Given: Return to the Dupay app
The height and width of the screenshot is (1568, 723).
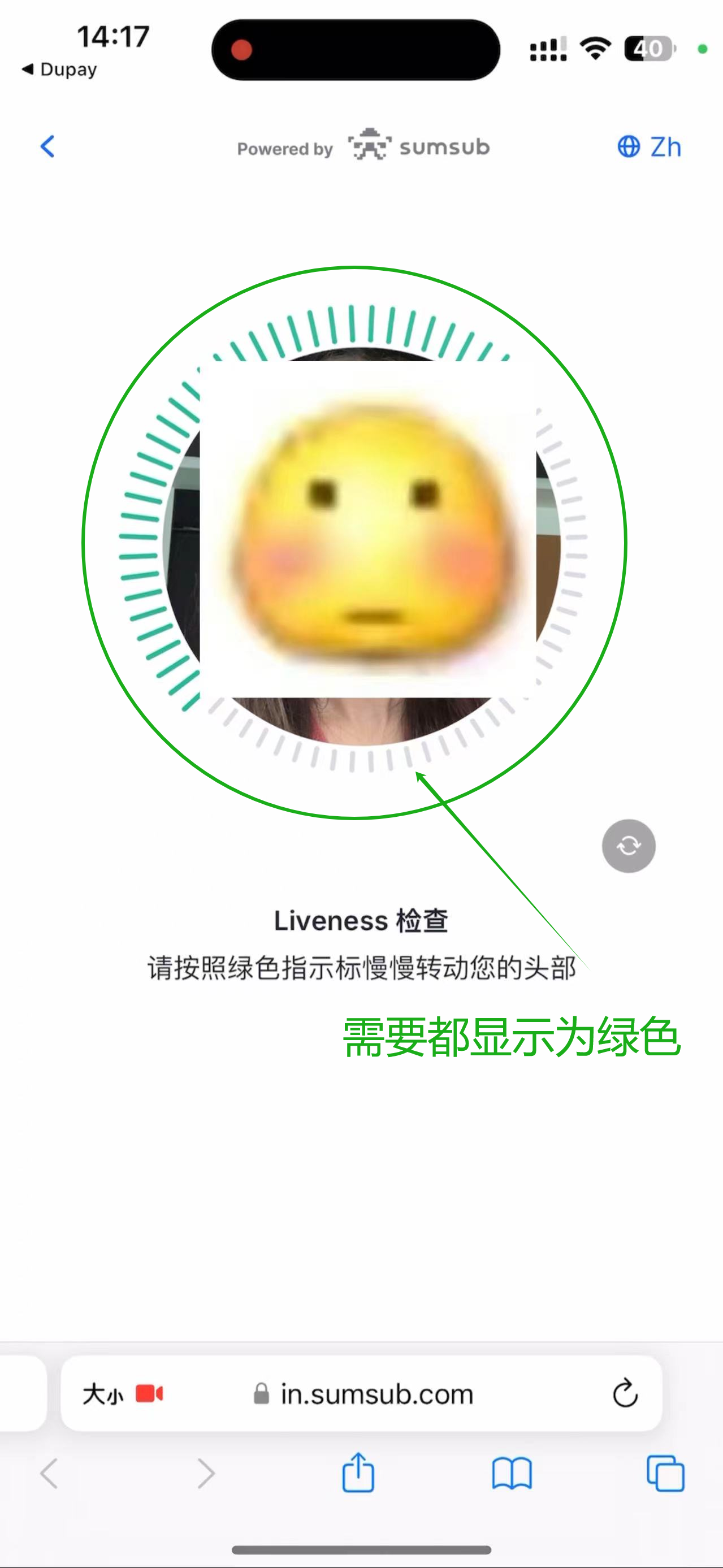Looking at the screenshot, I should (60, 70).
